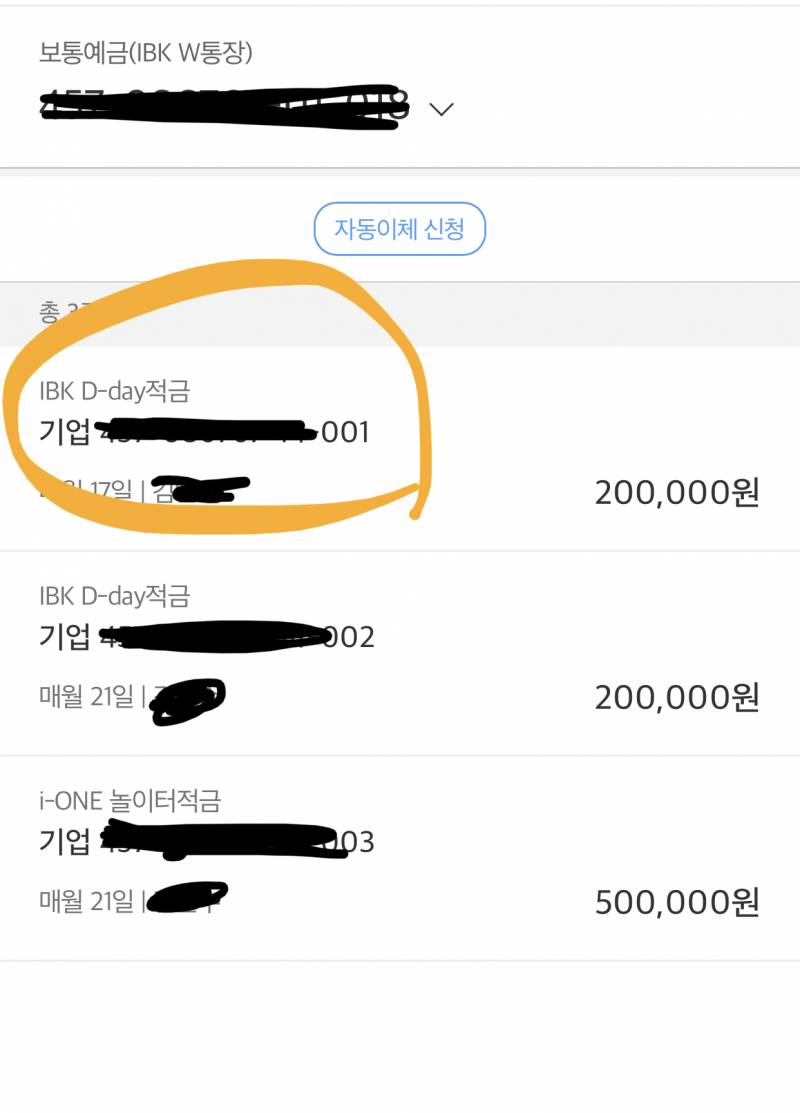The width and height of the screenshot is (800, 1113).
Task: Click the 자동이체 신청 button
Action: pos(398,229)
